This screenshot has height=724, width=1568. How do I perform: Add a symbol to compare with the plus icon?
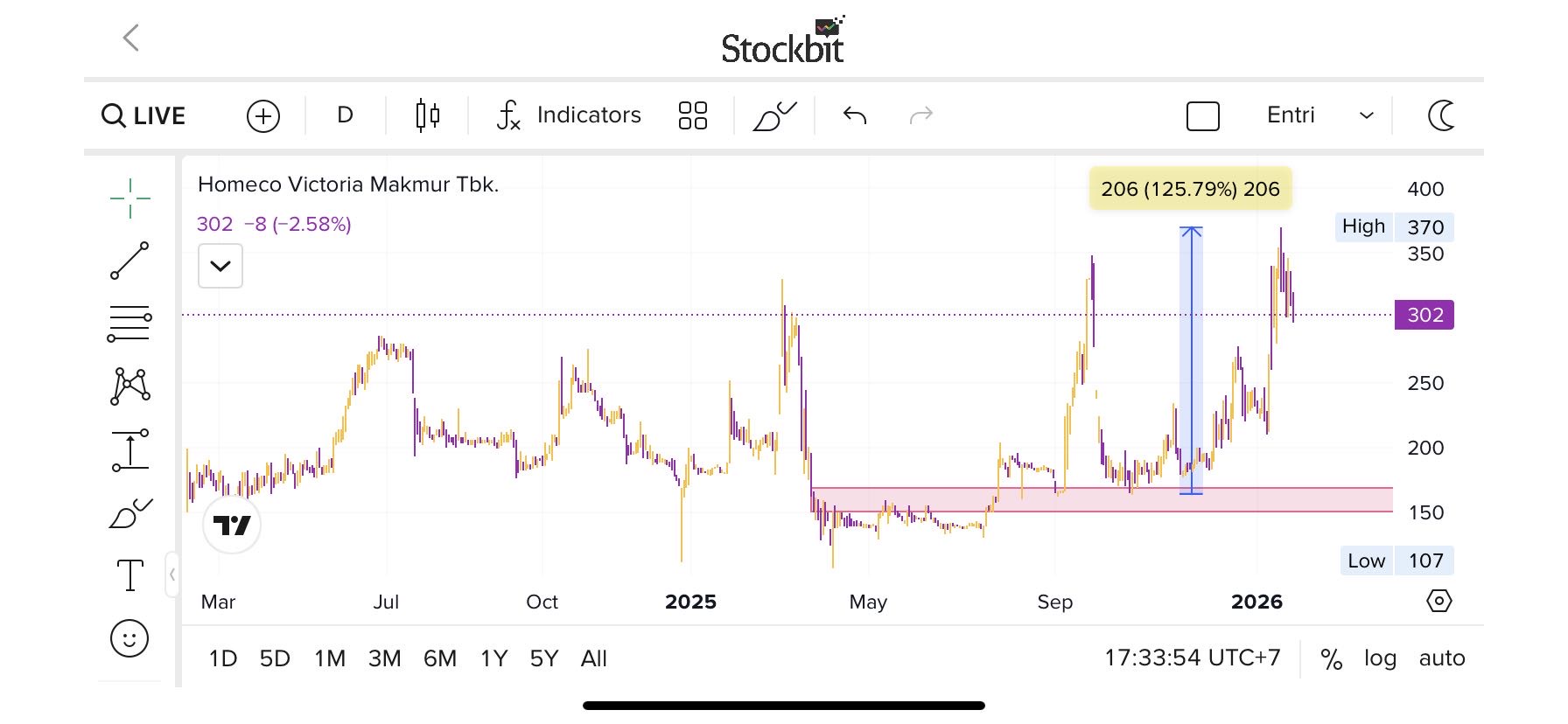click(x=263, y=115)
